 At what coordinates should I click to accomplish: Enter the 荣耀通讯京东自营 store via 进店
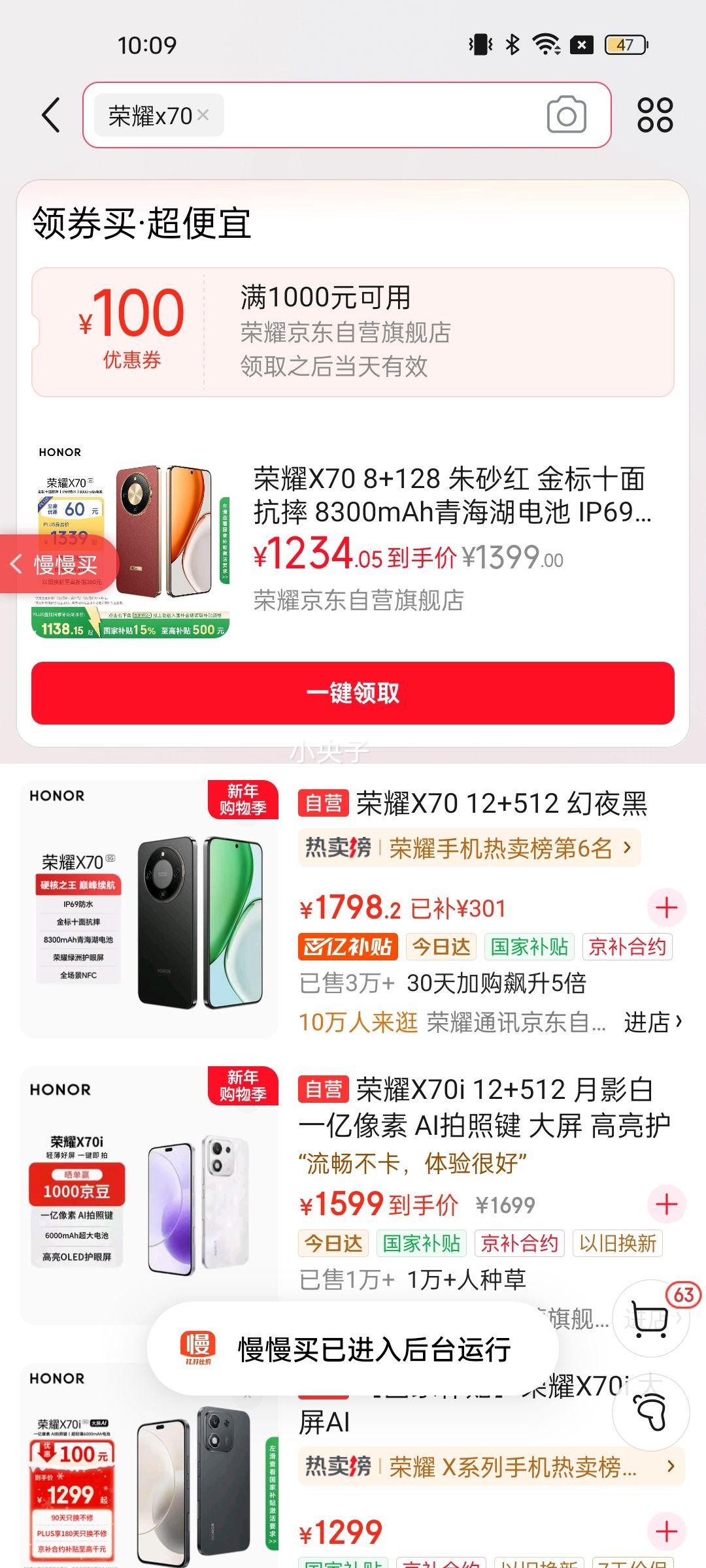[x=652, y=1022]
